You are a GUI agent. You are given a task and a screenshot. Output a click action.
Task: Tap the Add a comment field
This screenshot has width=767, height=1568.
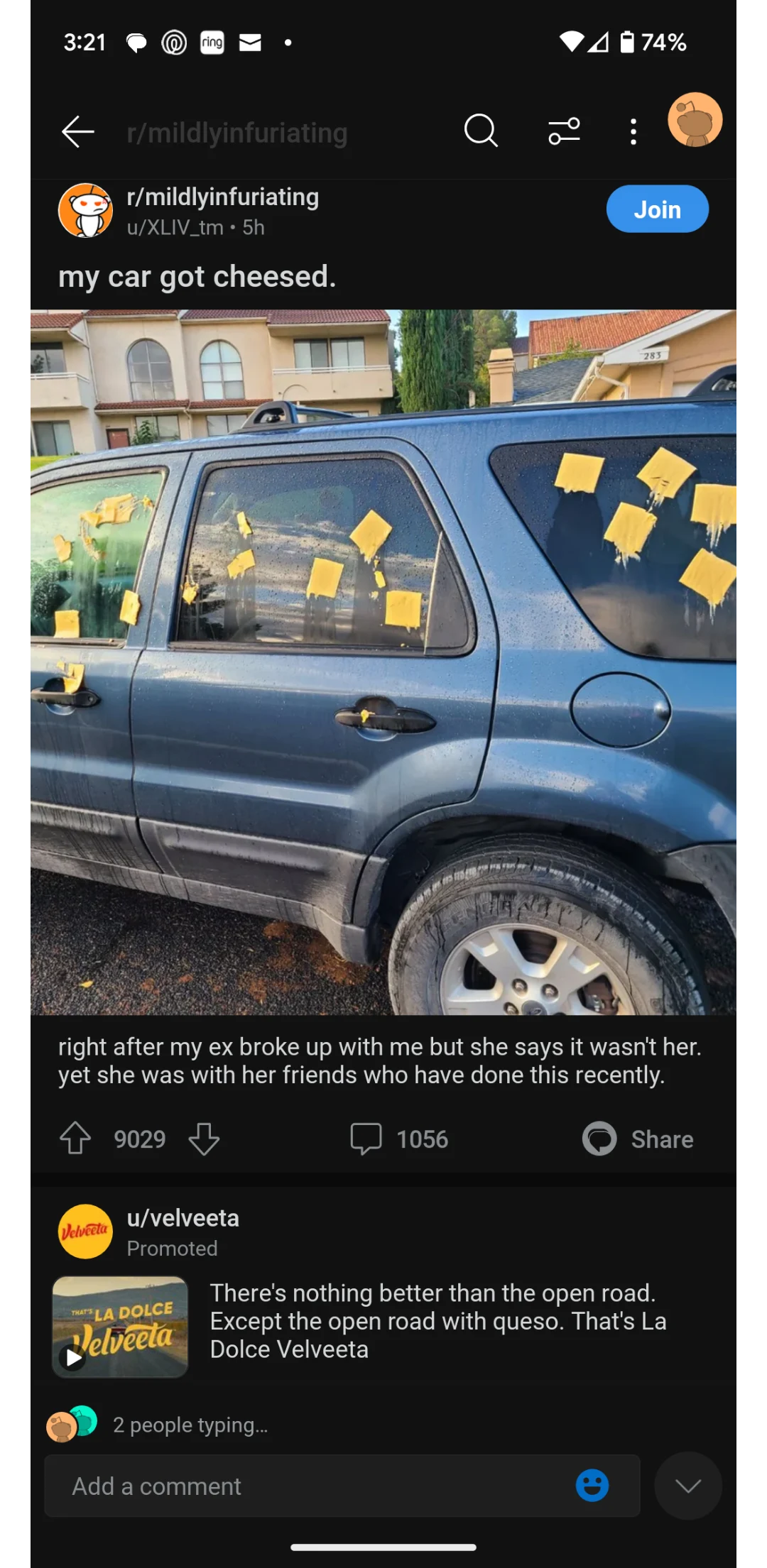coord(312,1486)
